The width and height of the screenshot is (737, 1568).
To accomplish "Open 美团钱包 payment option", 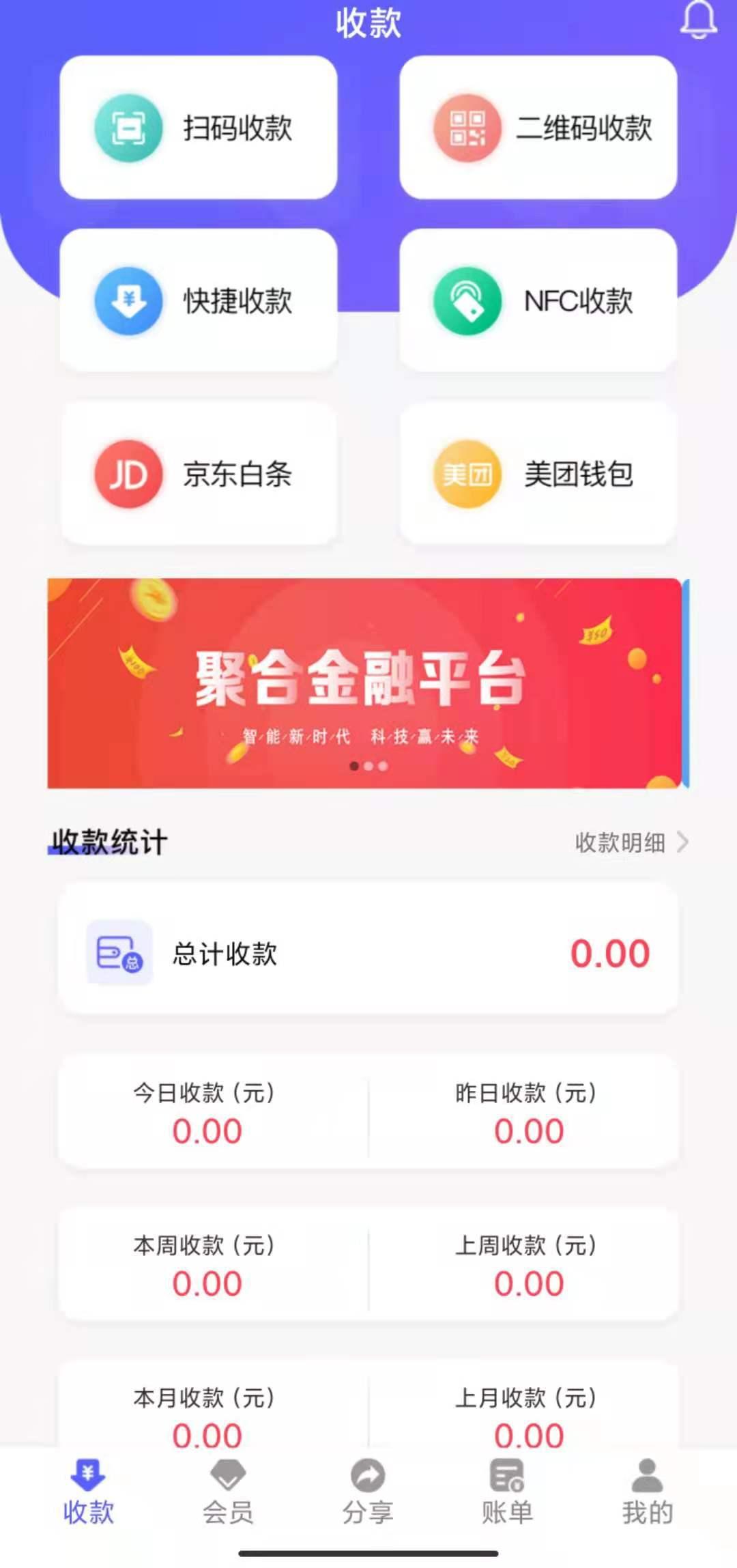I will pos(538,474).
